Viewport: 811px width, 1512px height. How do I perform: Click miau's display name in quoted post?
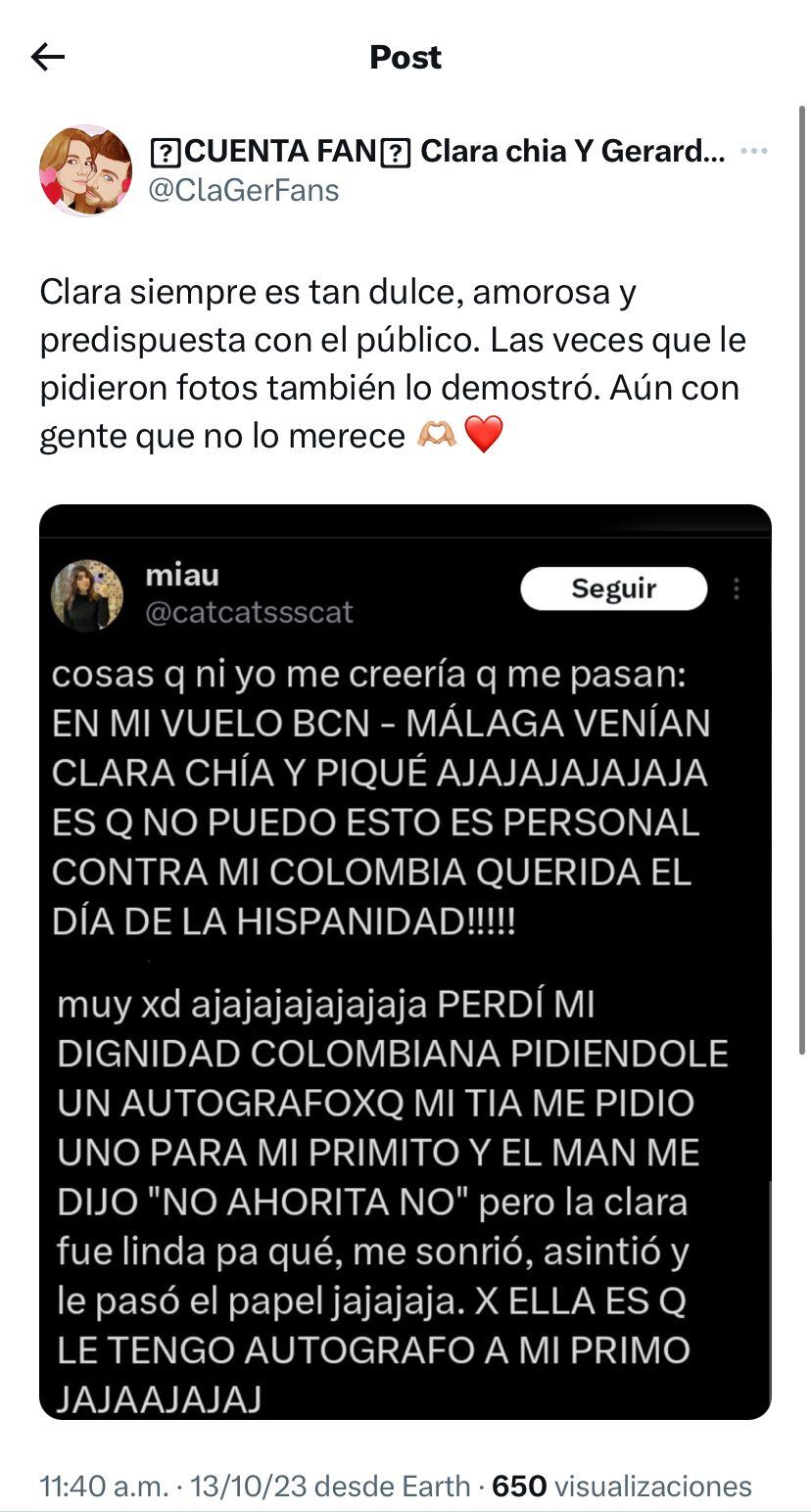(181, 576)
